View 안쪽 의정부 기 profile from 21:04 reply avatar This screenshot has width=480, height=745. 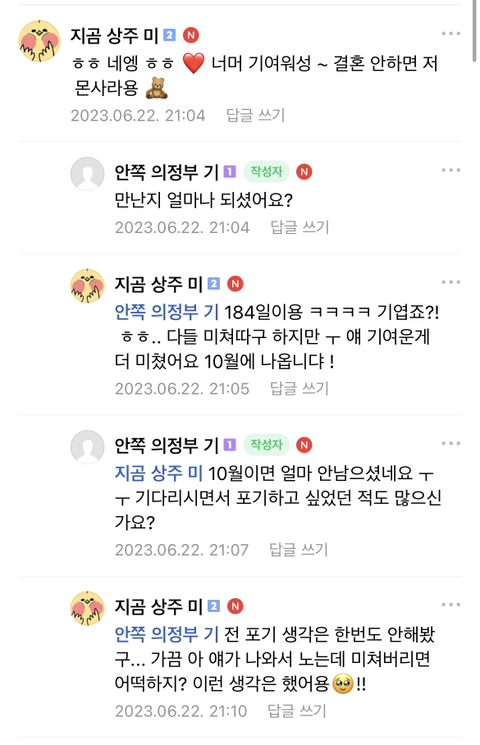pos(87,173)
